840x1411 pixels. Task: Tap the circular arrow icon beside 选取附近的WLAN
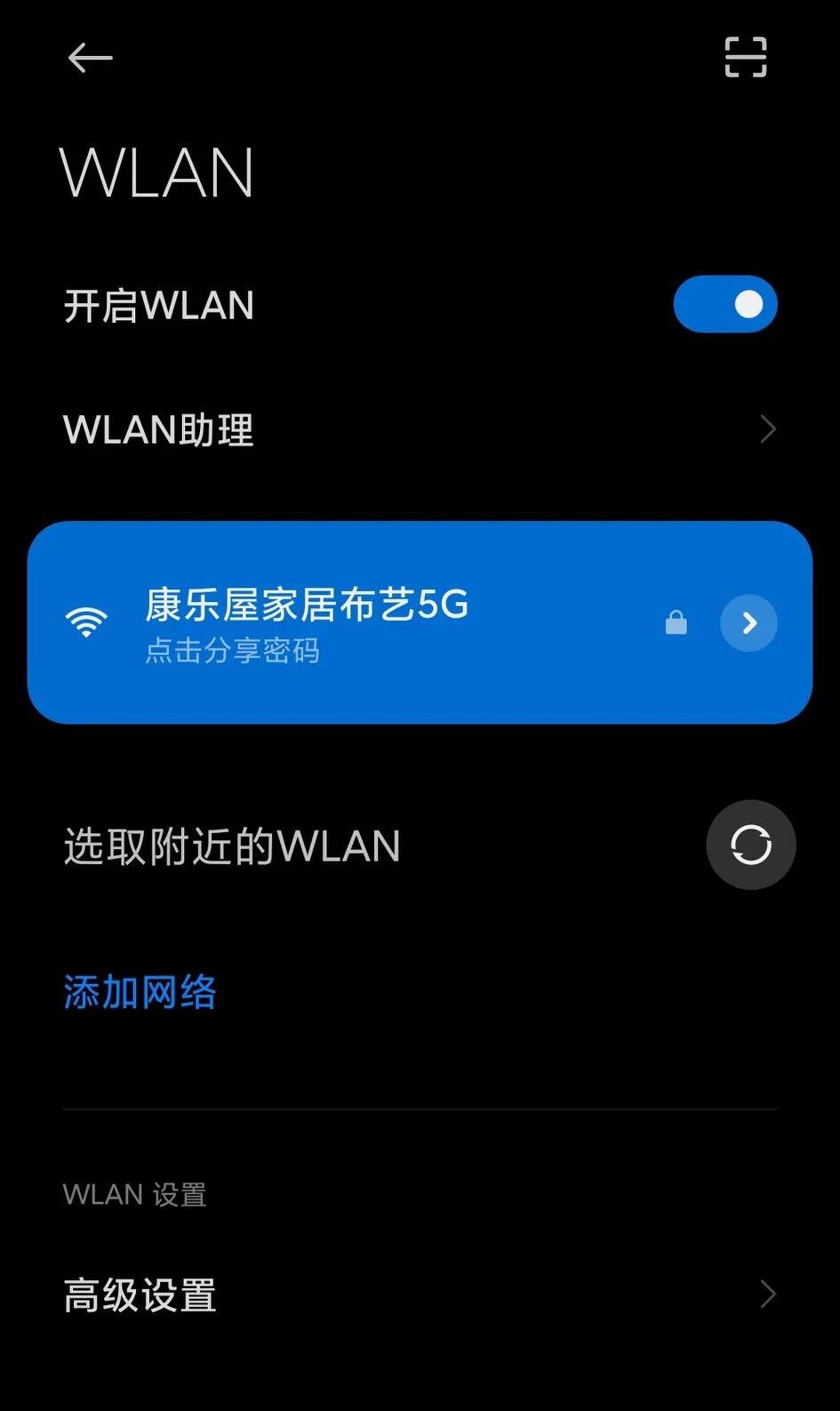tap(751, 844)
